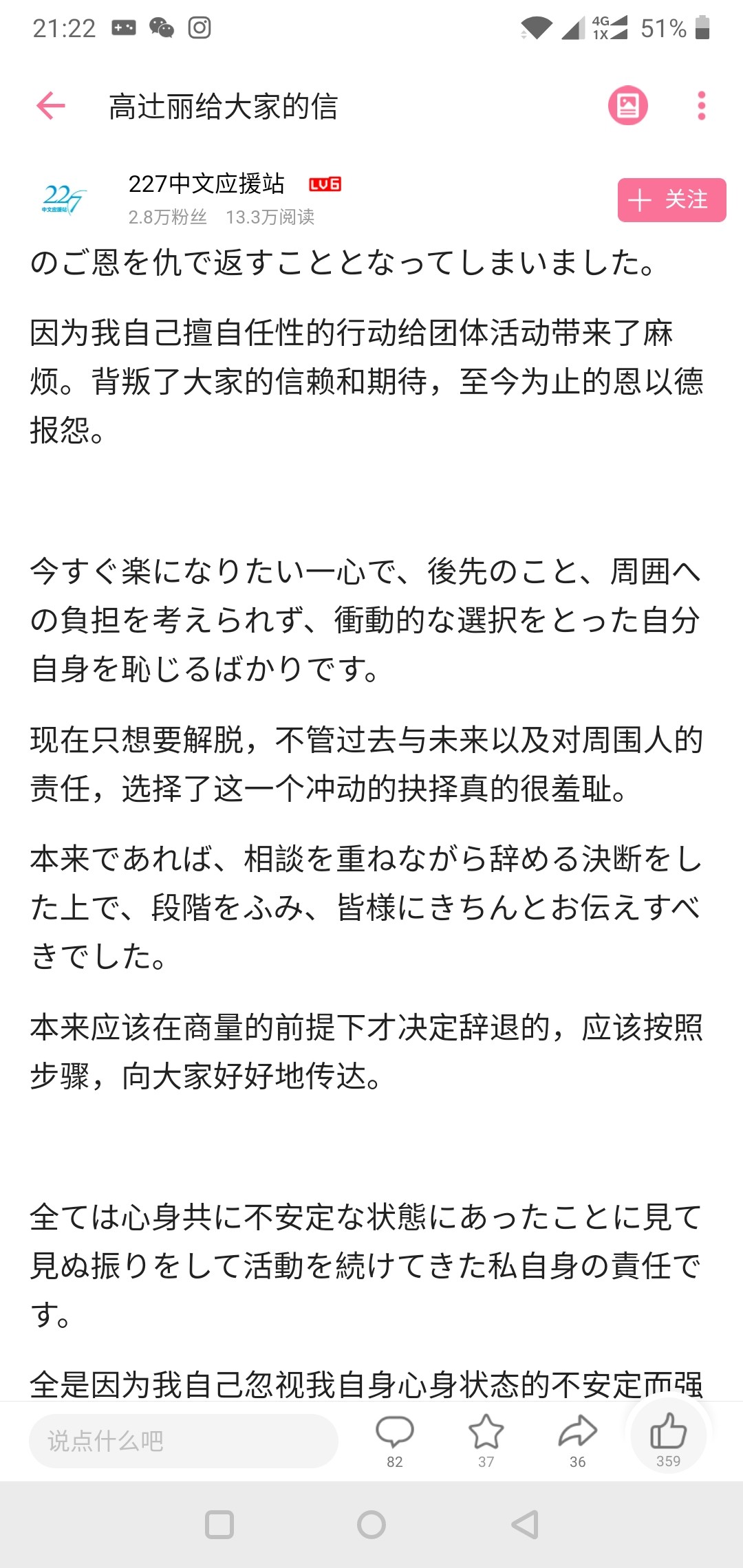Open the pink image view icon
The height and width of the screenshot is (1568, 743).
pyautogui.click(x=627, y=106)
